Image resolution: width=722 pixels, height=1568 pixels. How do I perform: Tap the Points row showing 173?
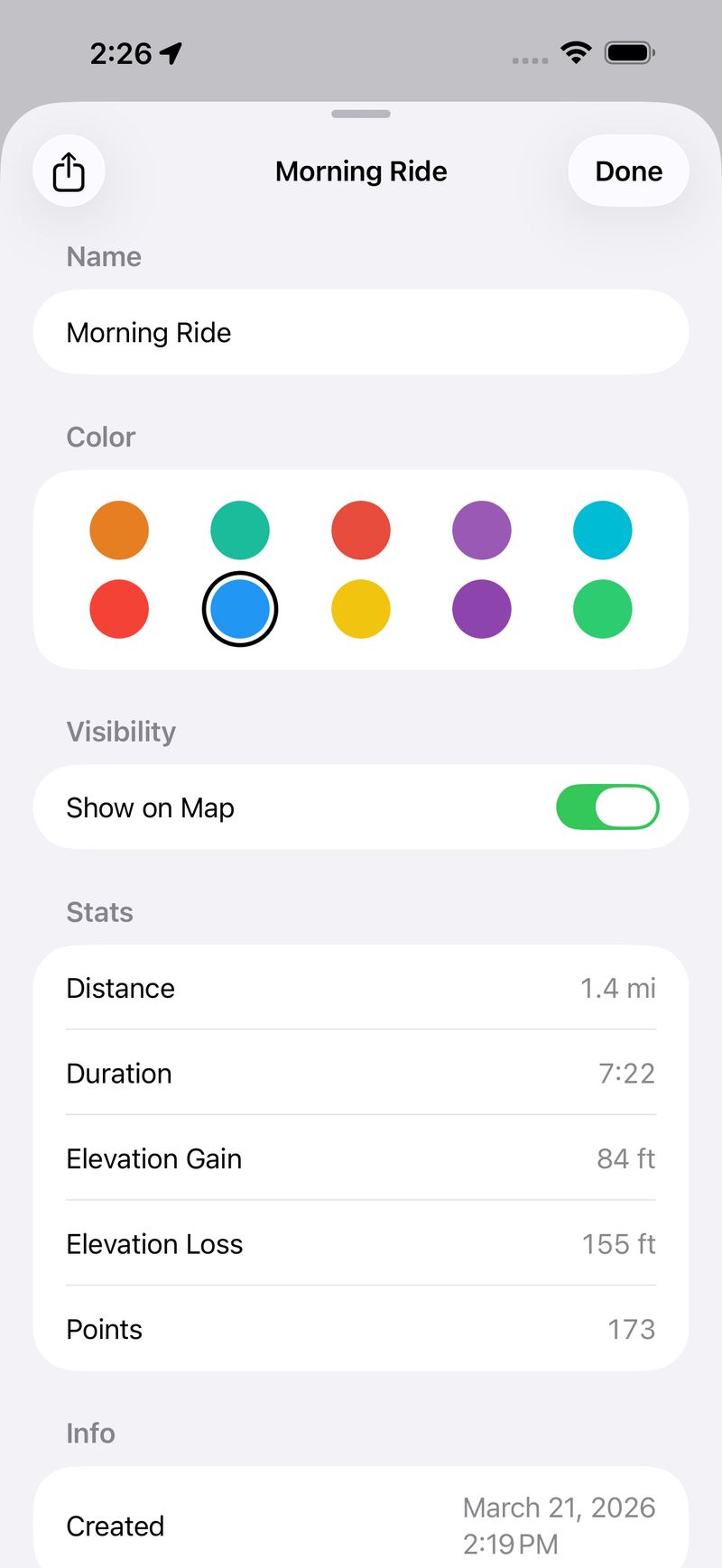pos(361,1329)
